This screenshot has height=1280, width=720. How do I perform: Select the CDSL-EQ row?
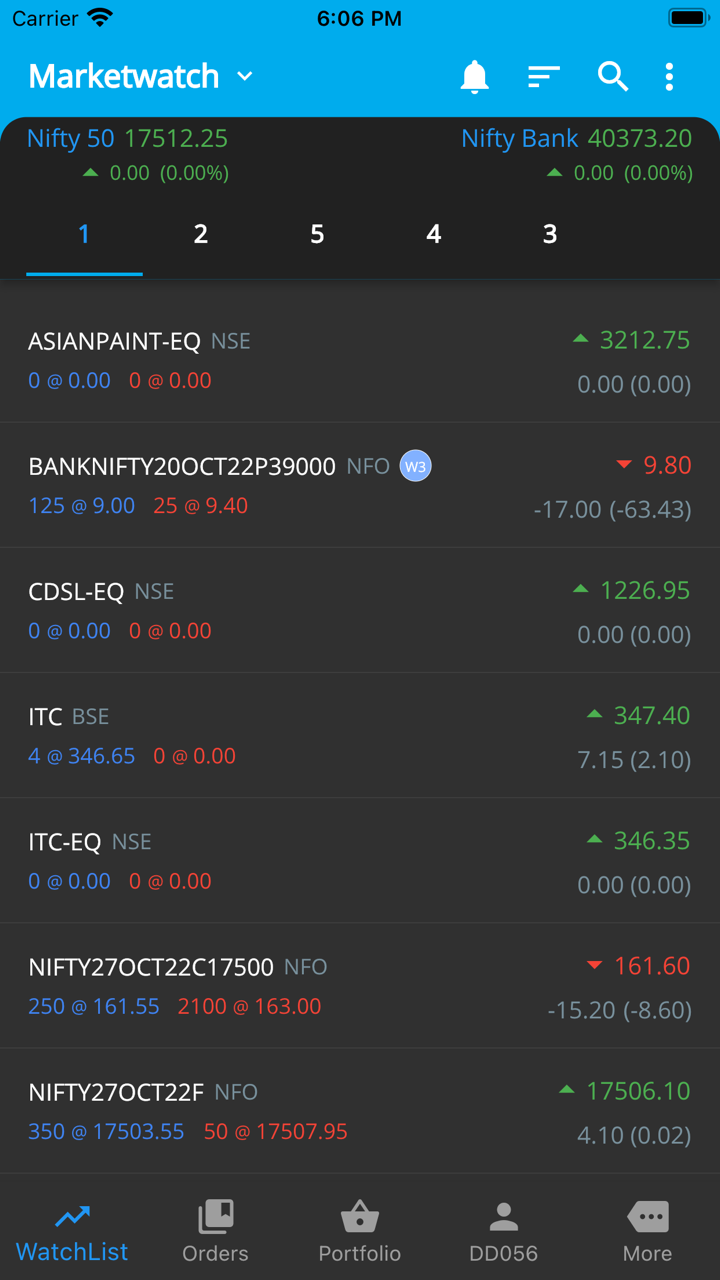pyautogui.click(x=360, y=610)
